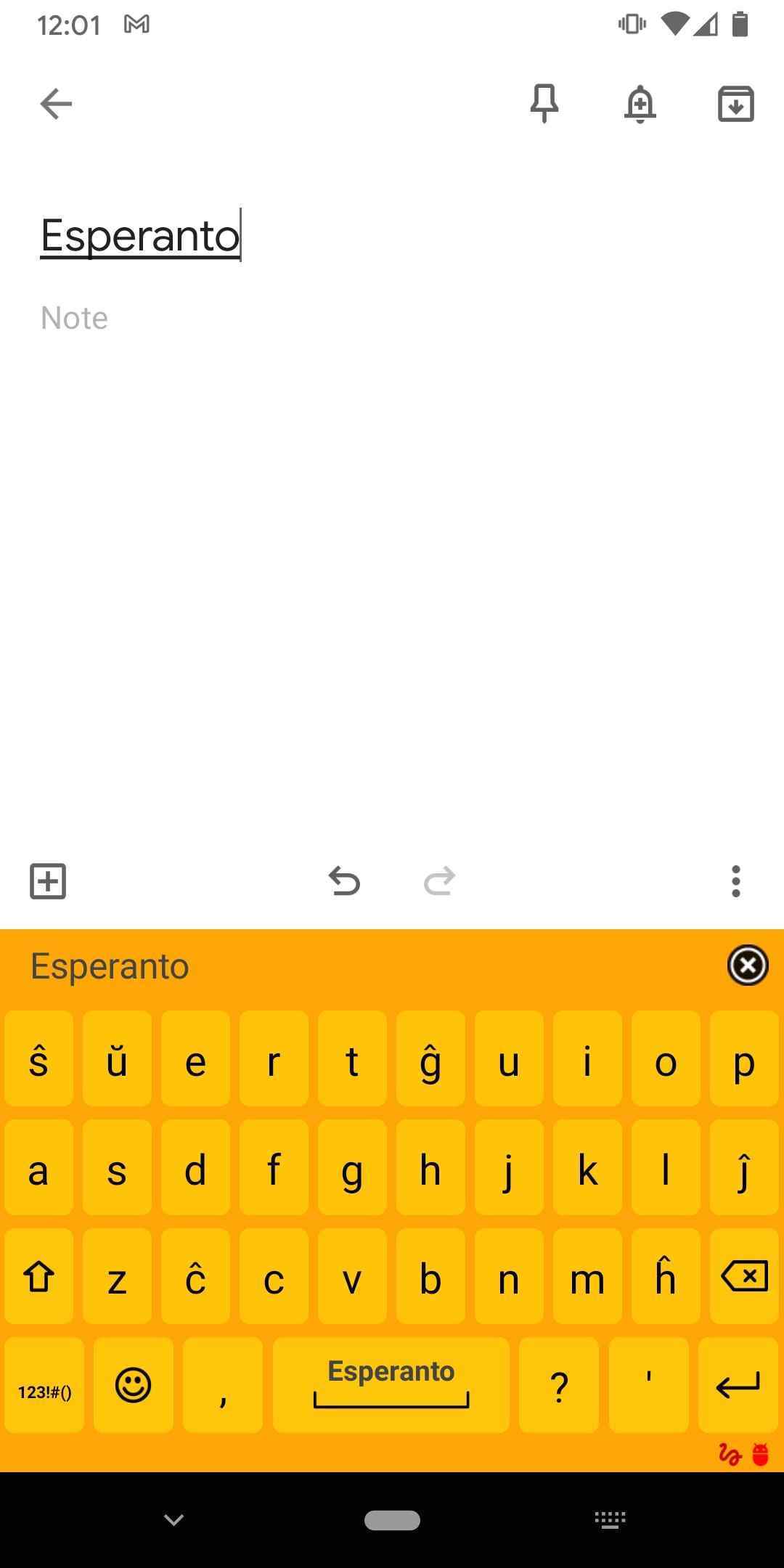Undo the last edit
784x1568 pixels.
point(345,881)
